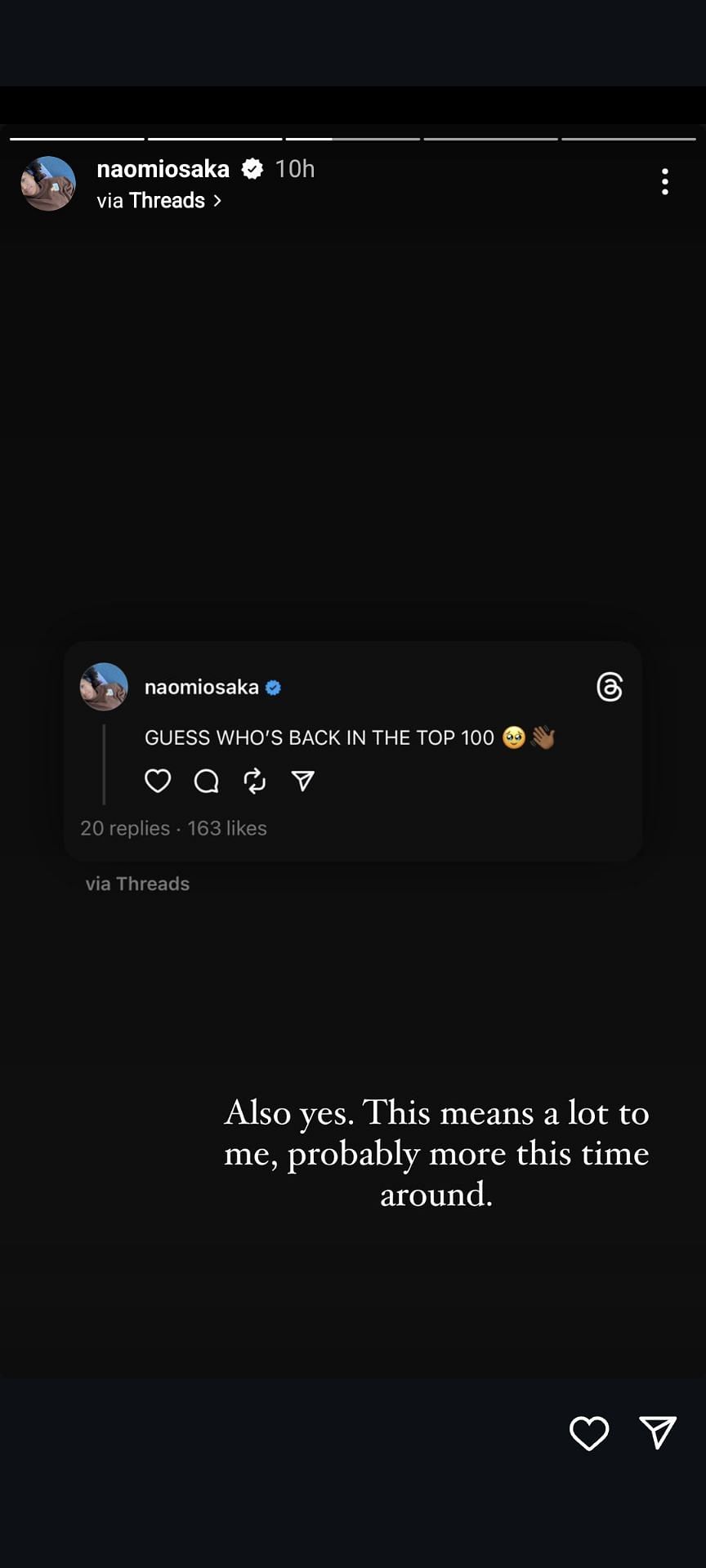This screenshot has height=1568, width=706.
Task: Tap the 'via Threads' label below the card
Action: [x=137, y=884]
